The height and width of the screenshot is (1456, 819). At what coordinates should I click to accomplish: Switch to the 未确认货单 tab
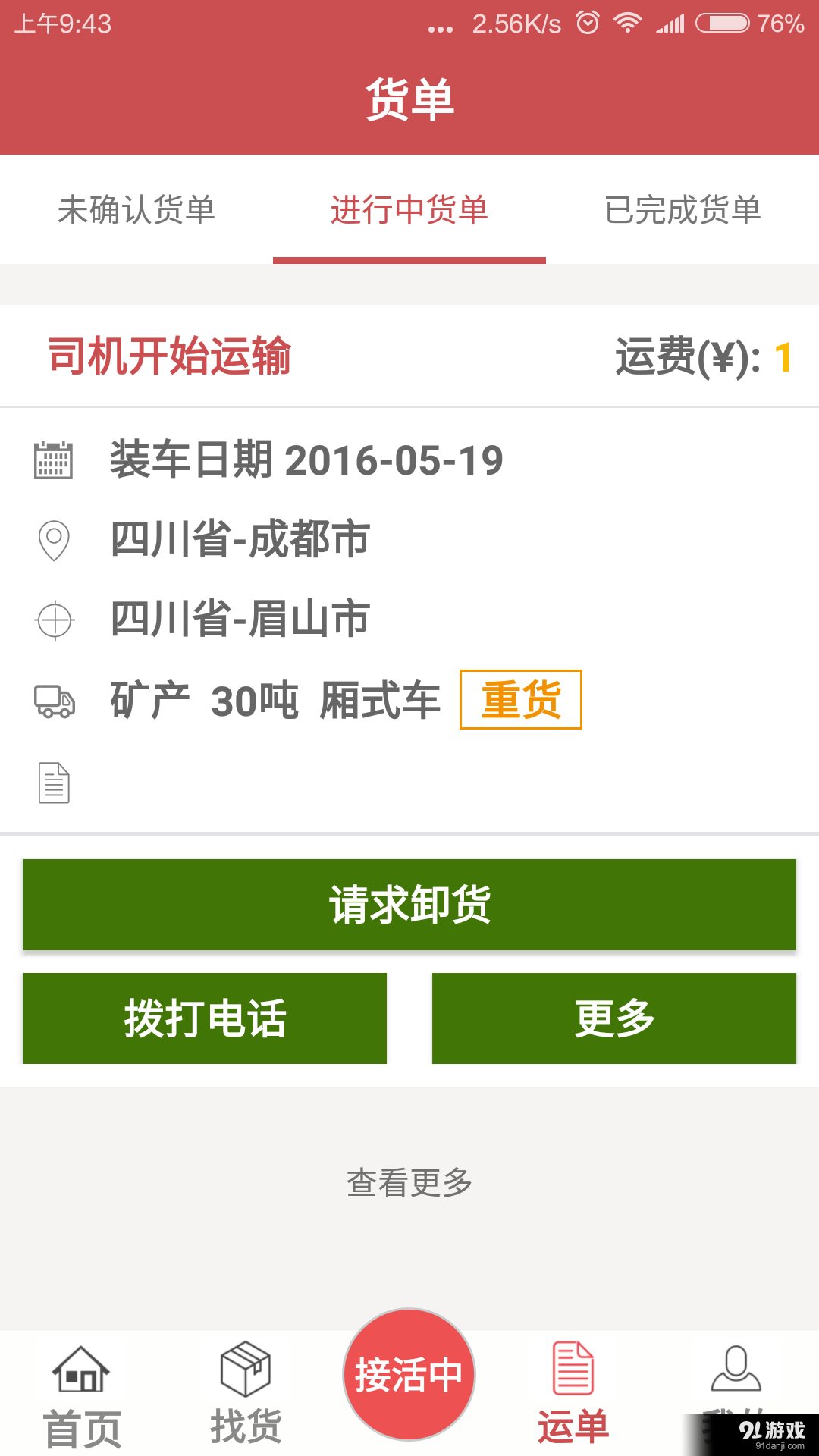tap(136, 212)
